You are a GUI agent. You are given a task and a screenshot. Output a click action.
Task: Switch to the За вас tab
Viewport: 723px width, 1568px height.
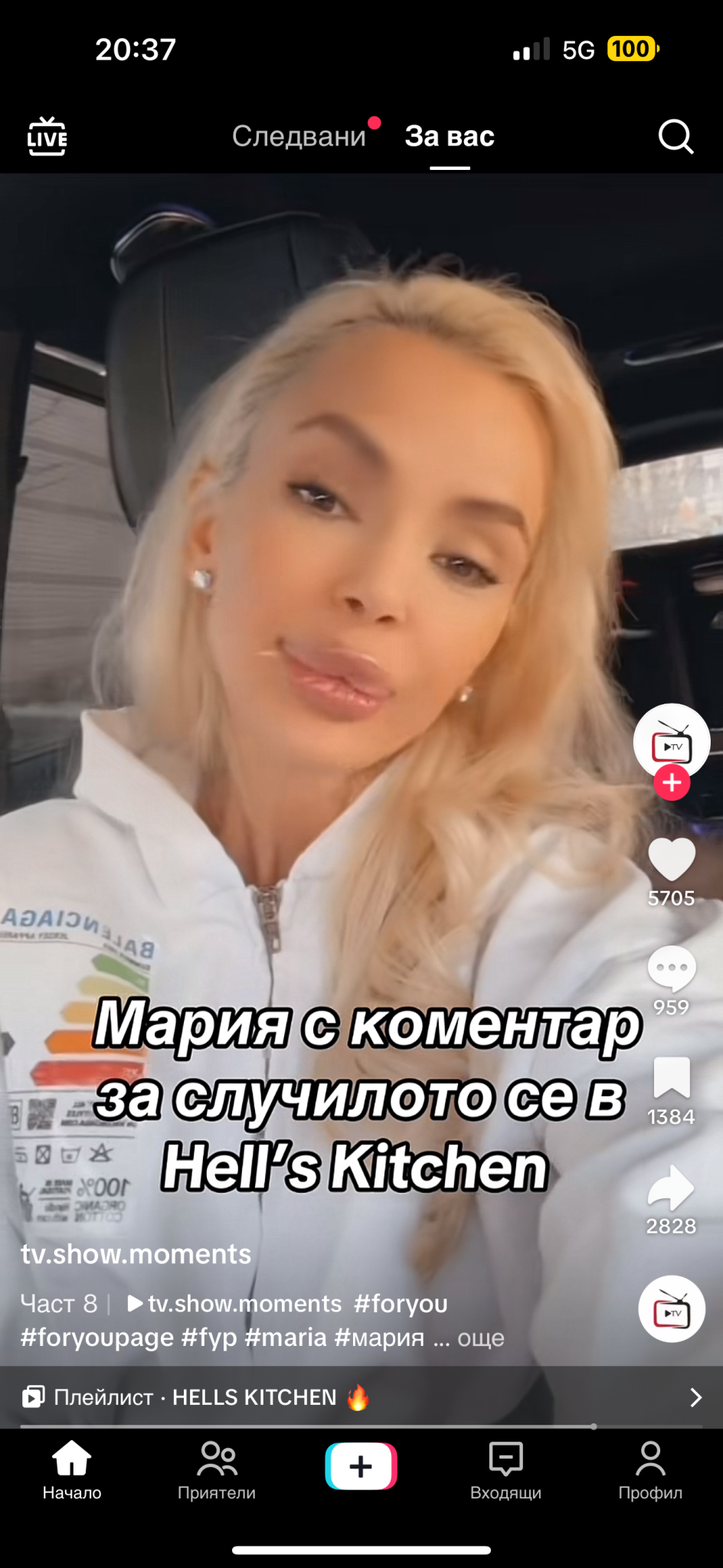(450, 136)
